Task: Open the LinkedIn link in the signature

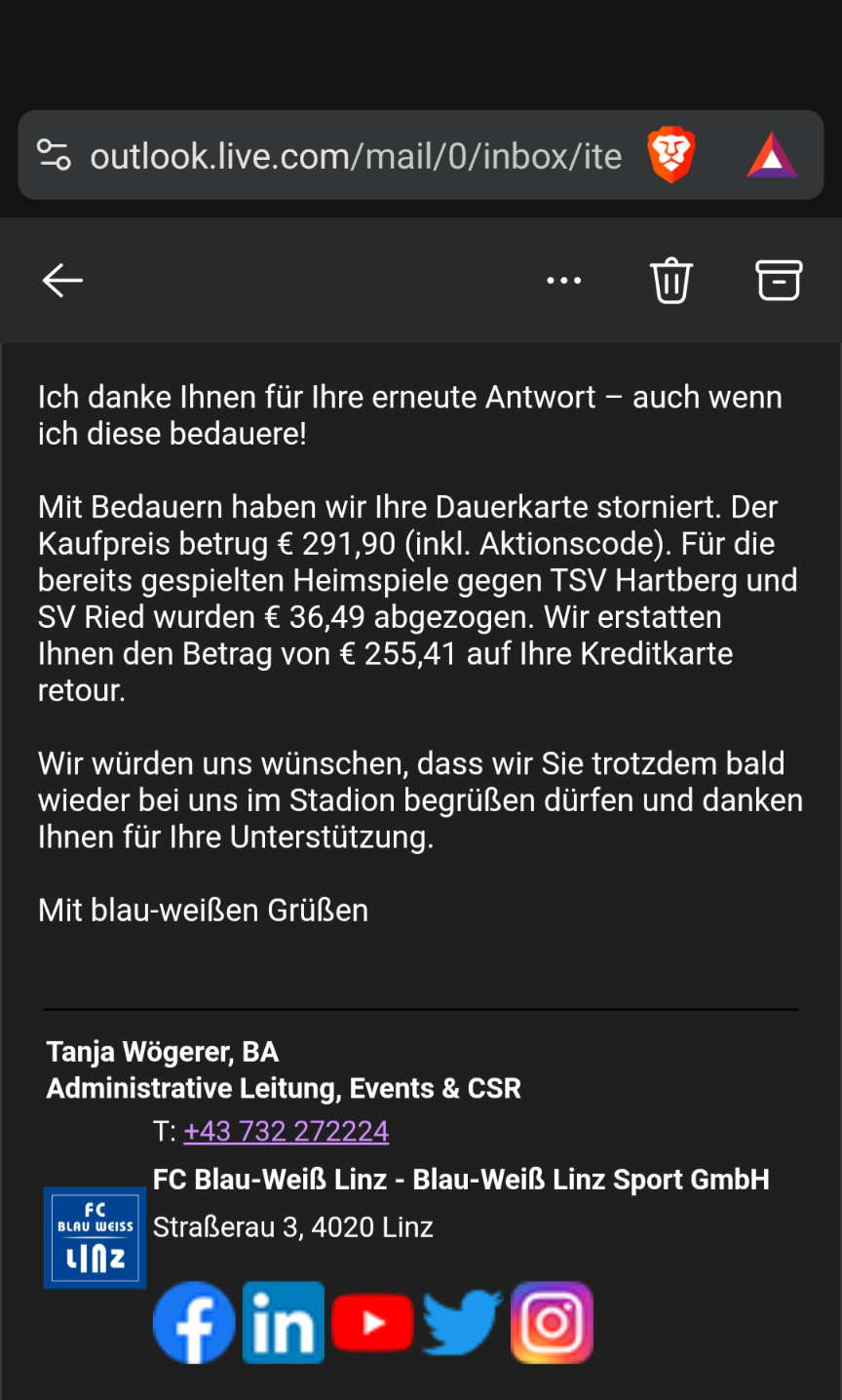Action: pyautogui.click(x=284, y=1322)
